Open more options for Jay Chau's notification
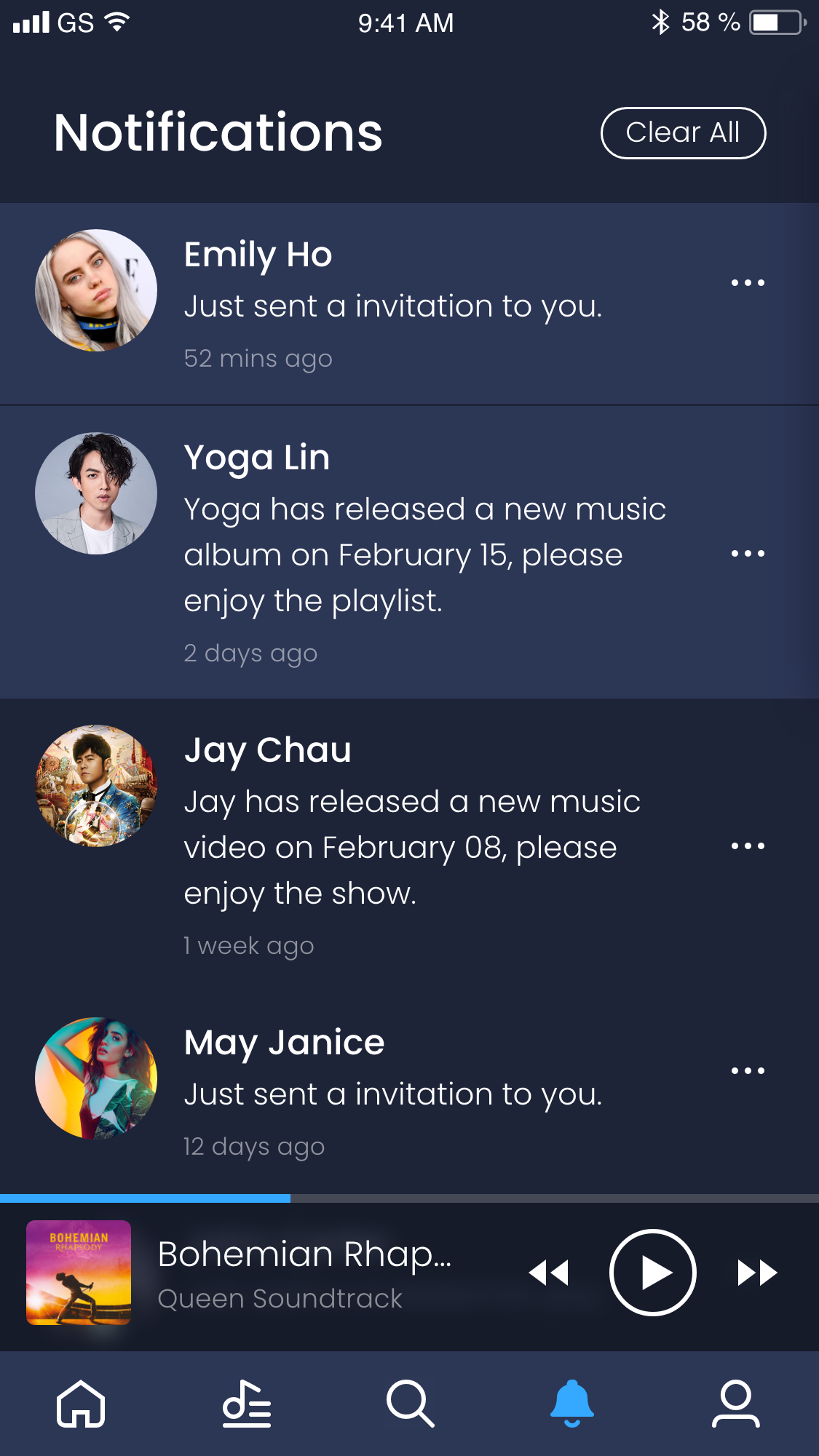 pyautogui.click(x=748, y=846)
